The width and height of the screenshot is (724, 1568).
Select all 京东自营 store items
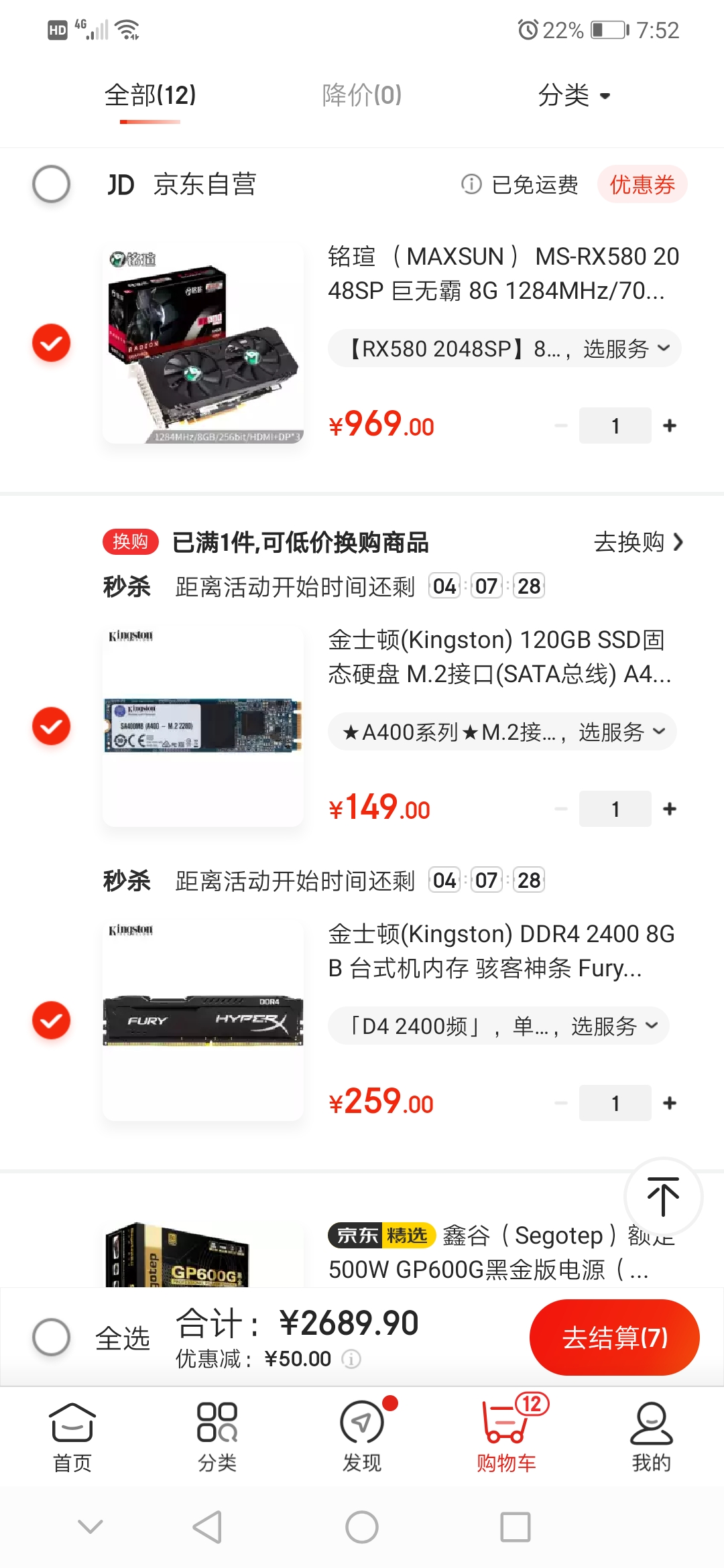(52, 184)
